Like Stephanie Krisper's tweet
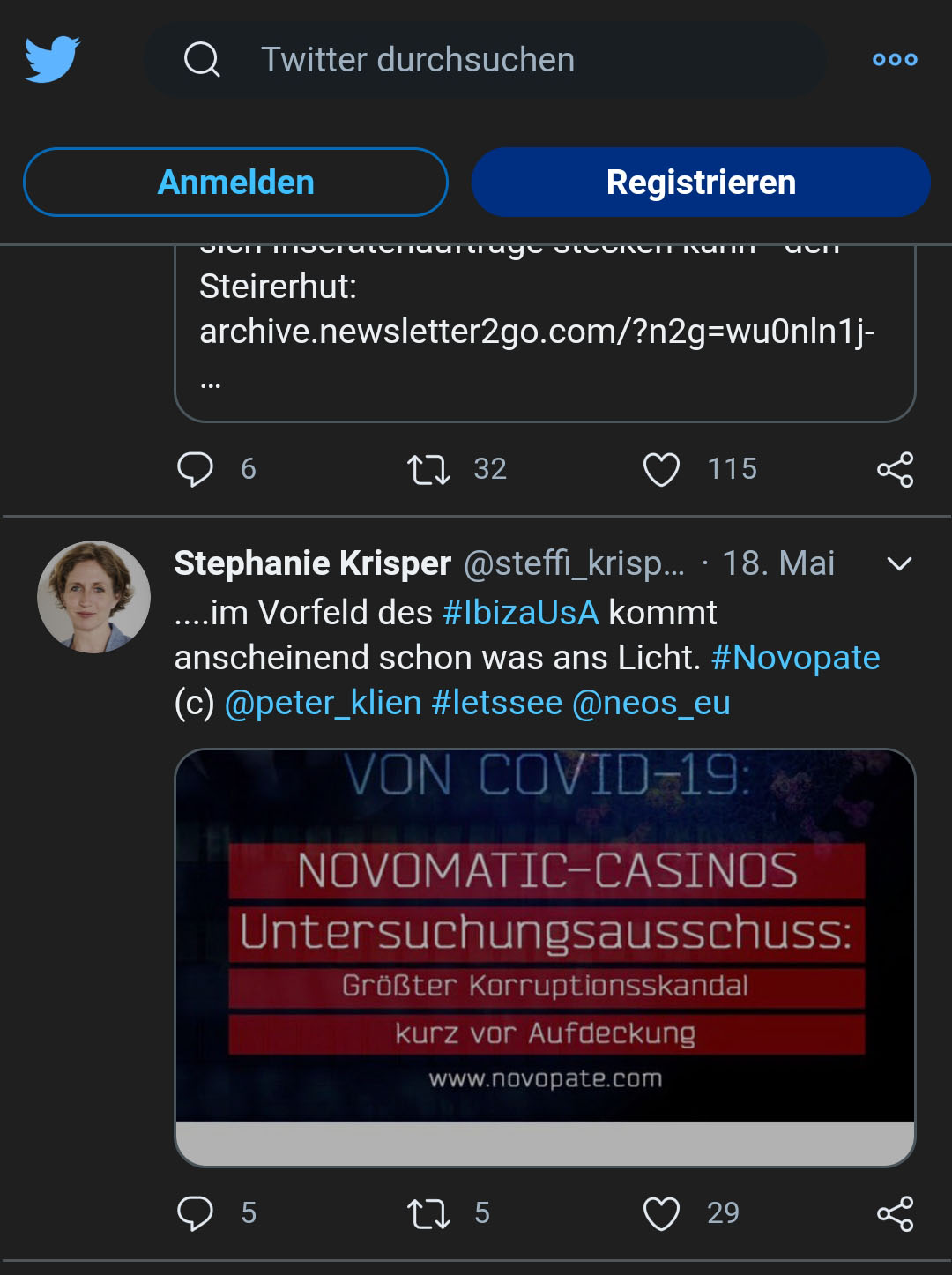Viewport: 952px width, 1275px height. click(661, 1213)
